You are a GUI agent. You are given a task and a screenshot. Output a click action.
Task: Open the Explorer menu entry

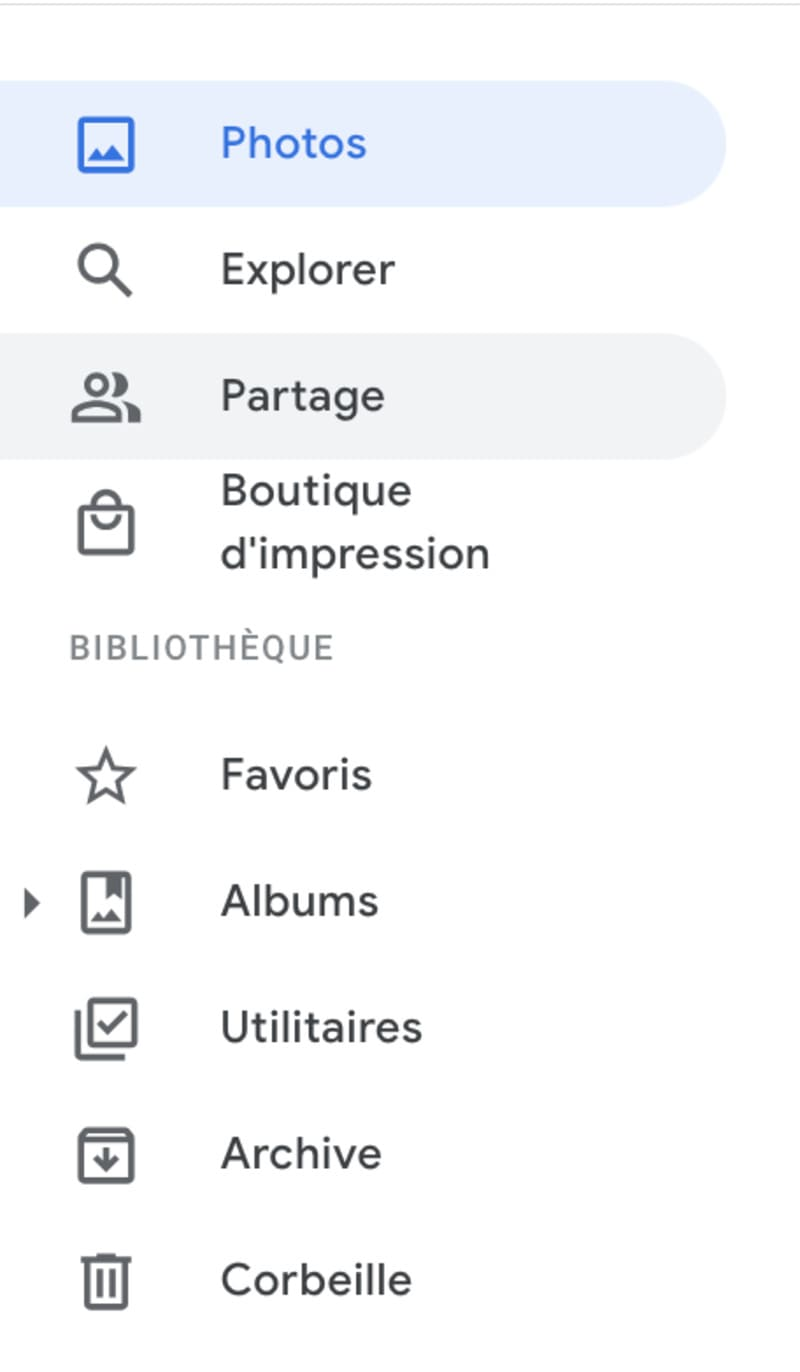point(306,268)
